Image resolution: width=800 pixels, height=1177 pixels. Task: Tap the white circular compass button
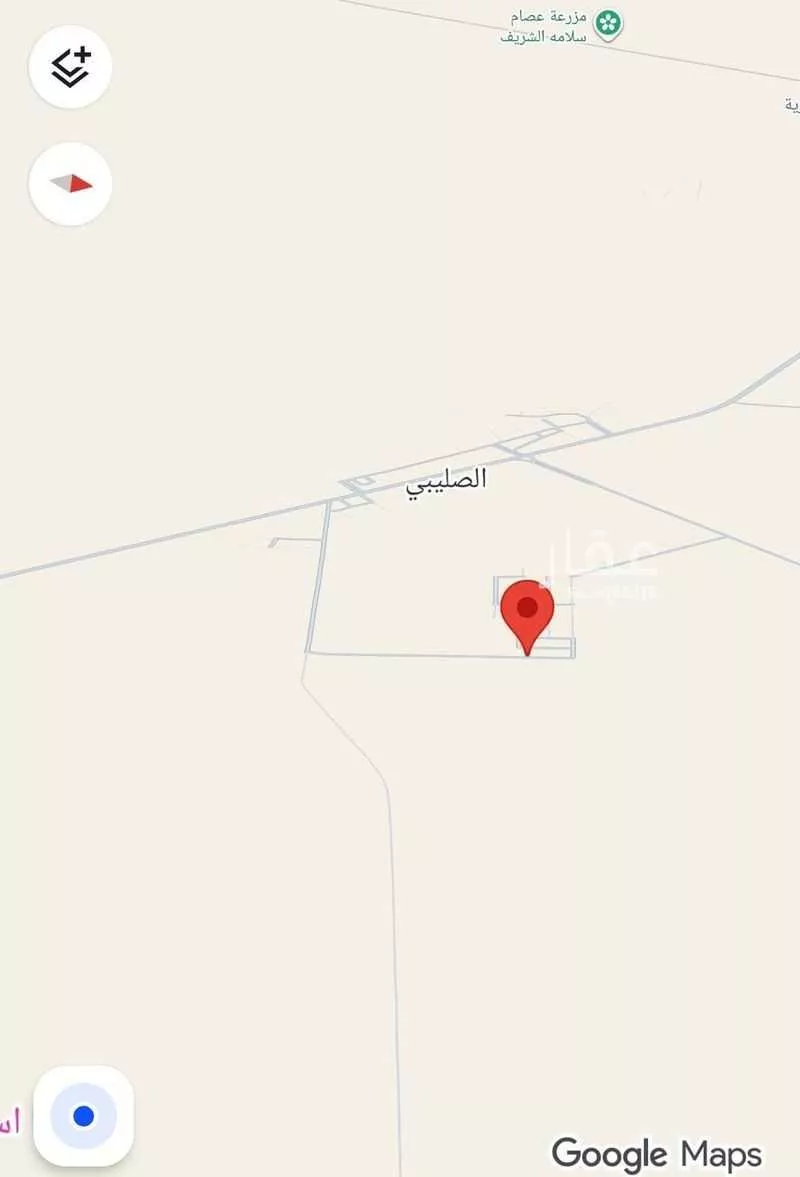(x=69, y=182)
